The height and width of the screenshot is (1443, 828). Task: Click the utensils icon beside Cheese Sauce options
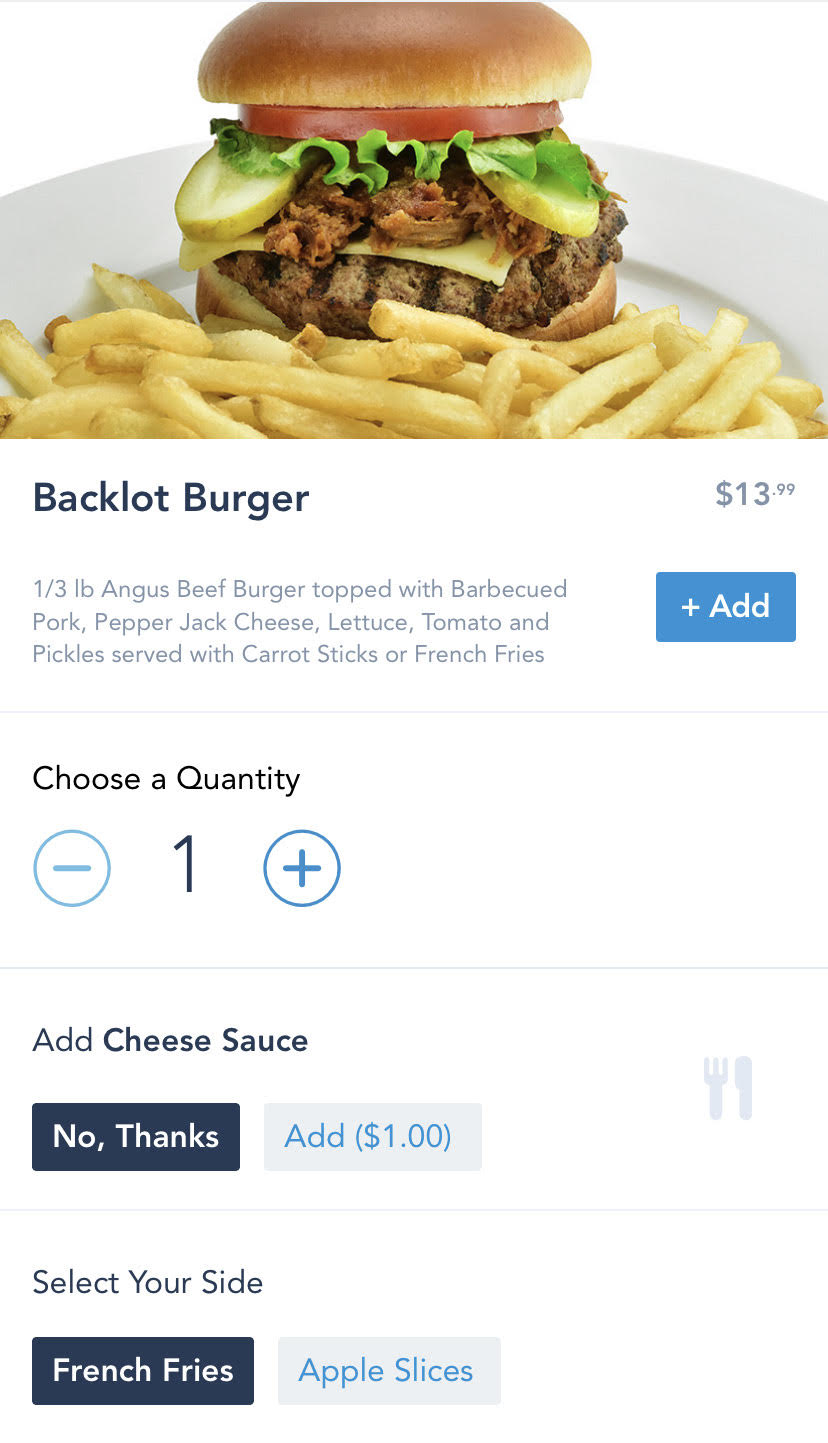pos(727,1087)
